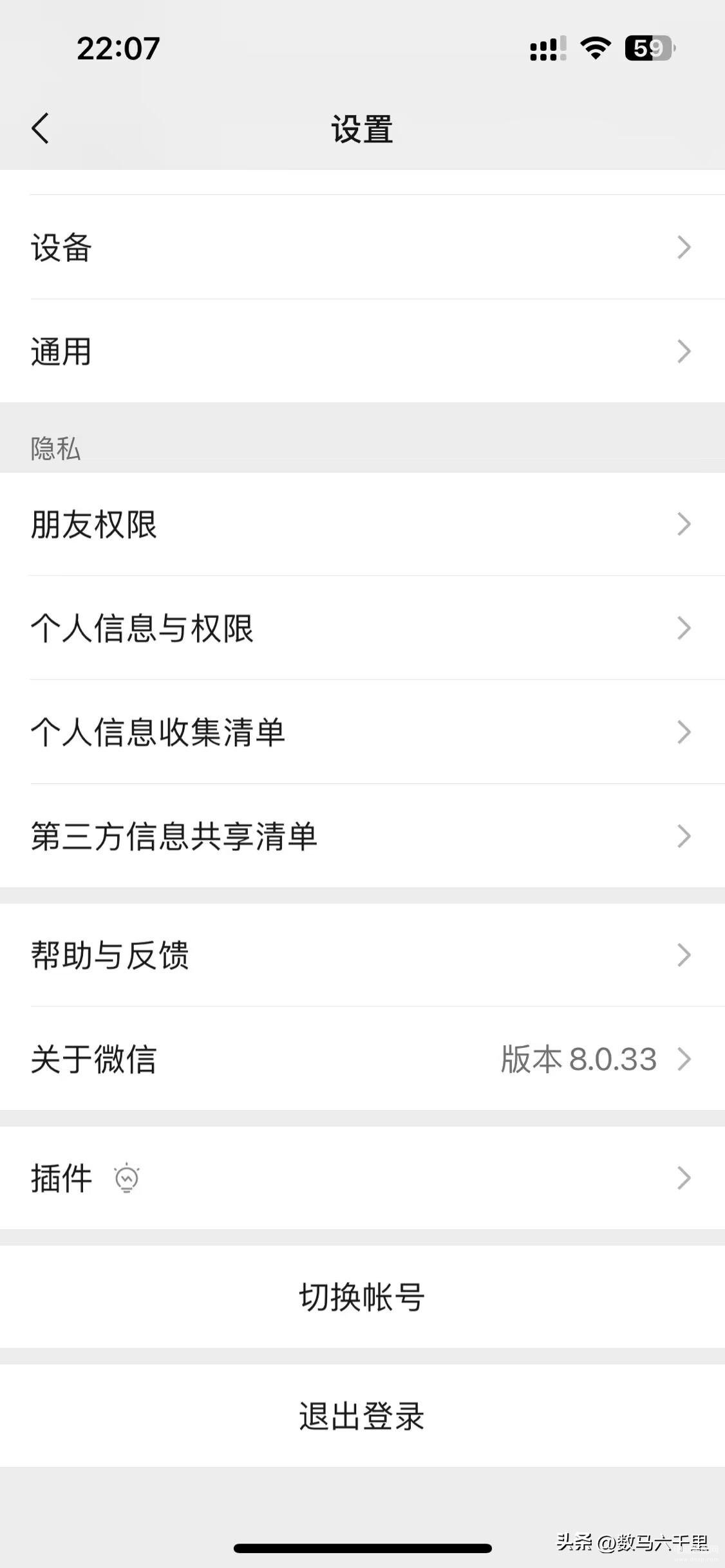This screenshot has width=725, height=1568.
Task: Open the 设备 settings row
Action: 362,247
